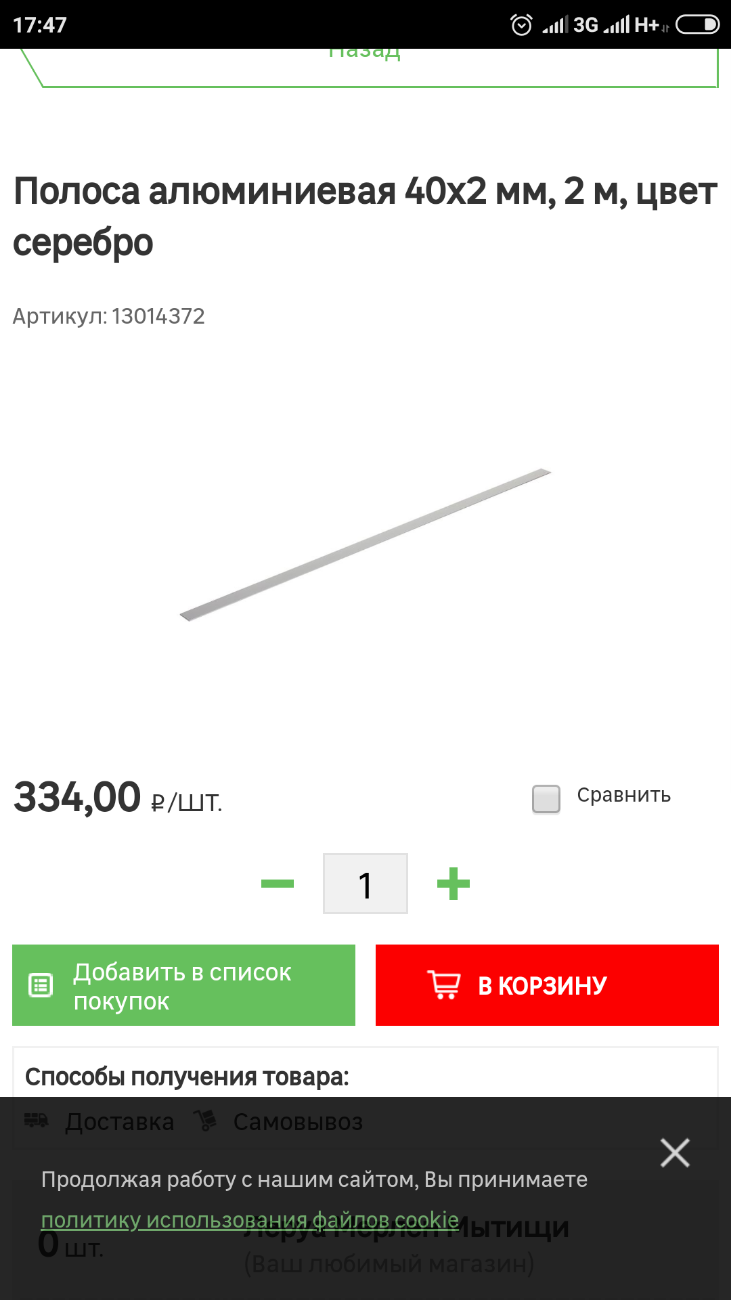Increase quantity with the plus button
Screen dimensions: 731x1300
[453, 884]
